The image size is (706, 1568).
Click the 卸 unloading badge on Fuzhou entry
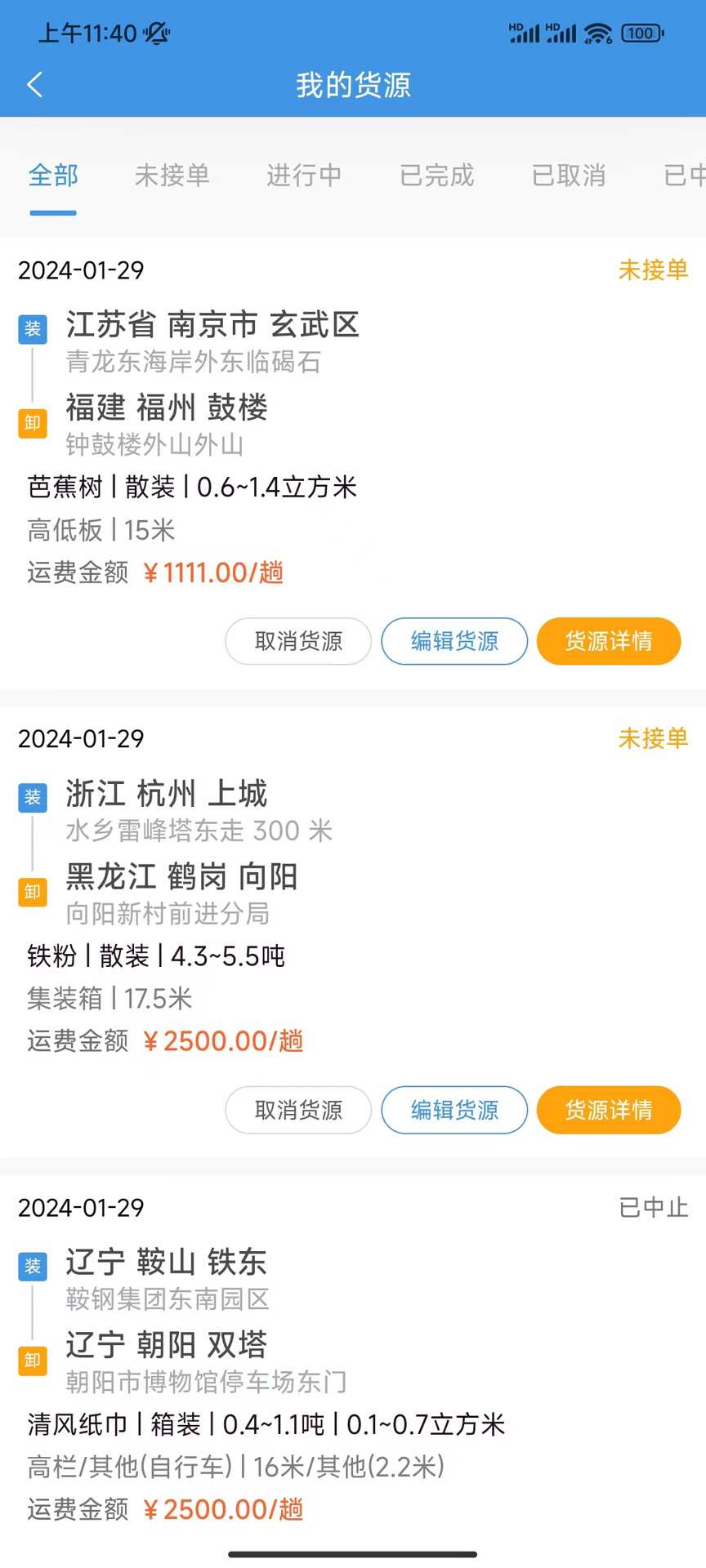[32, 424]
